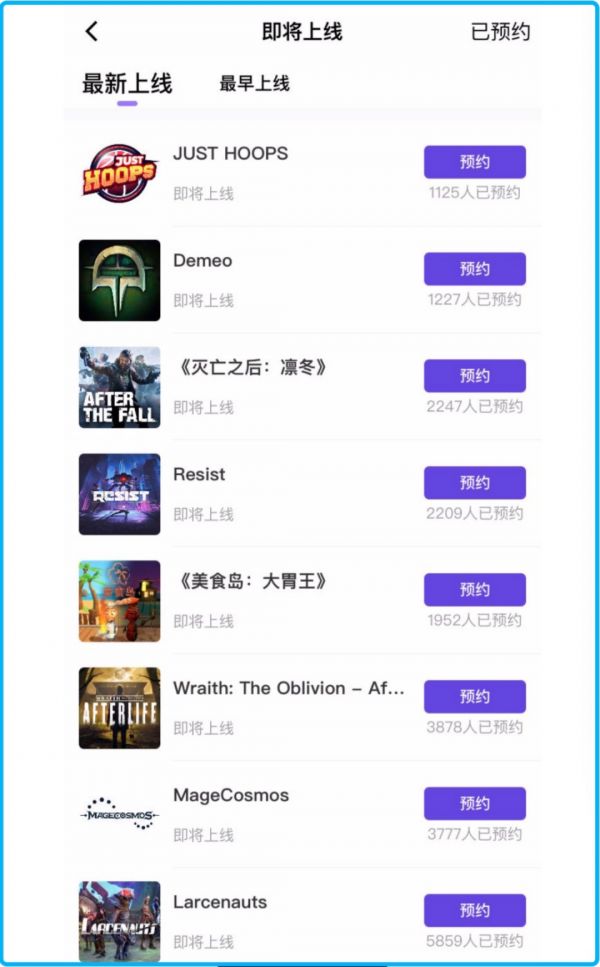Reserve JUST HOOPS with its 预约 button
600x967 pixels.
pos(474,162)
